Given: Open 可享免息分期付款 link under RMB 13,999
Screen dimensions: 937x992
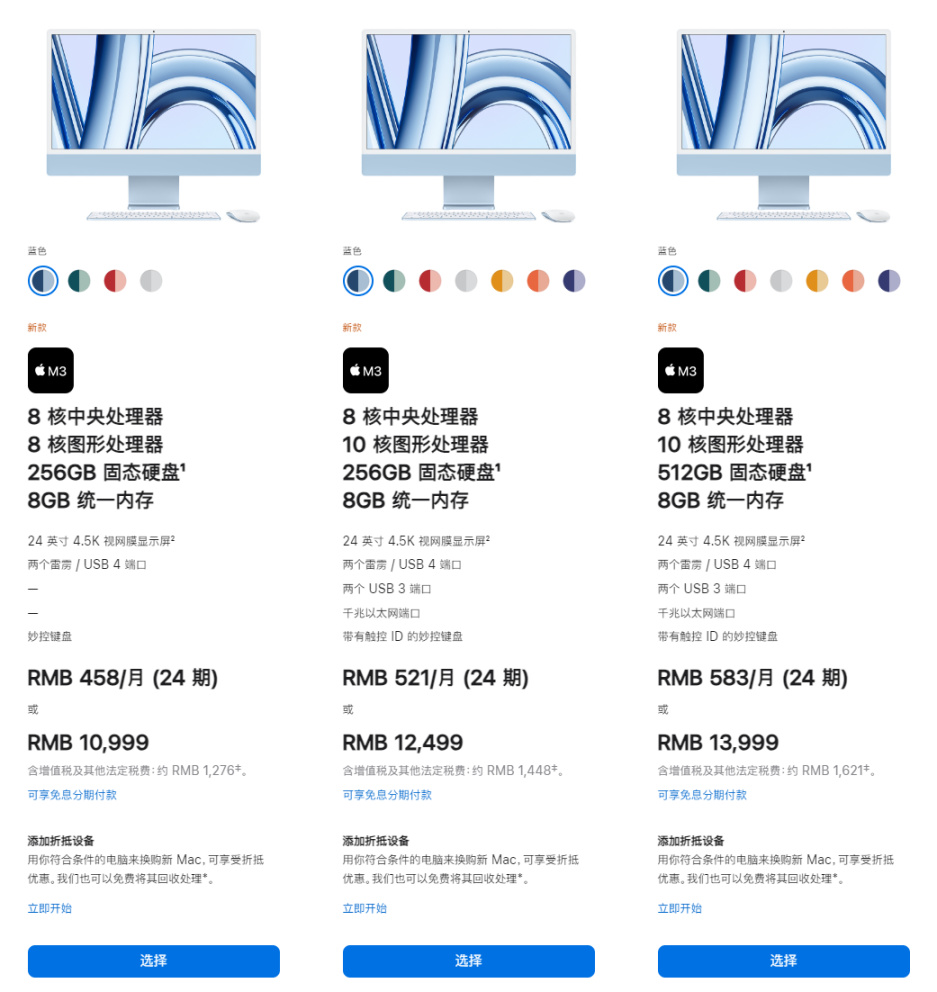Looking at the screenshot, I should [702, 795].
